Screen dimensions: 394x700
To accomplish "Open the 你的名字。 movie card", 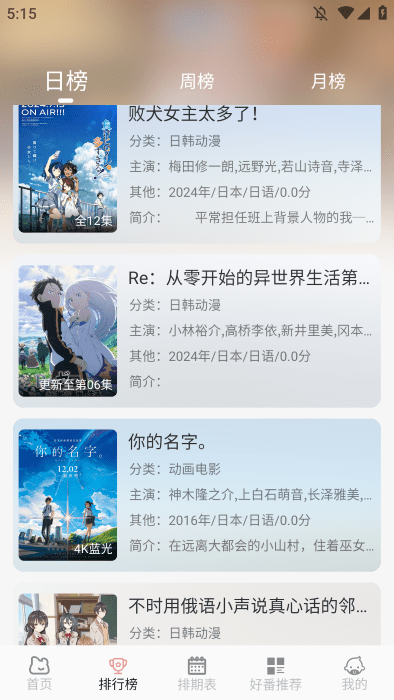I will pos(197,495).
